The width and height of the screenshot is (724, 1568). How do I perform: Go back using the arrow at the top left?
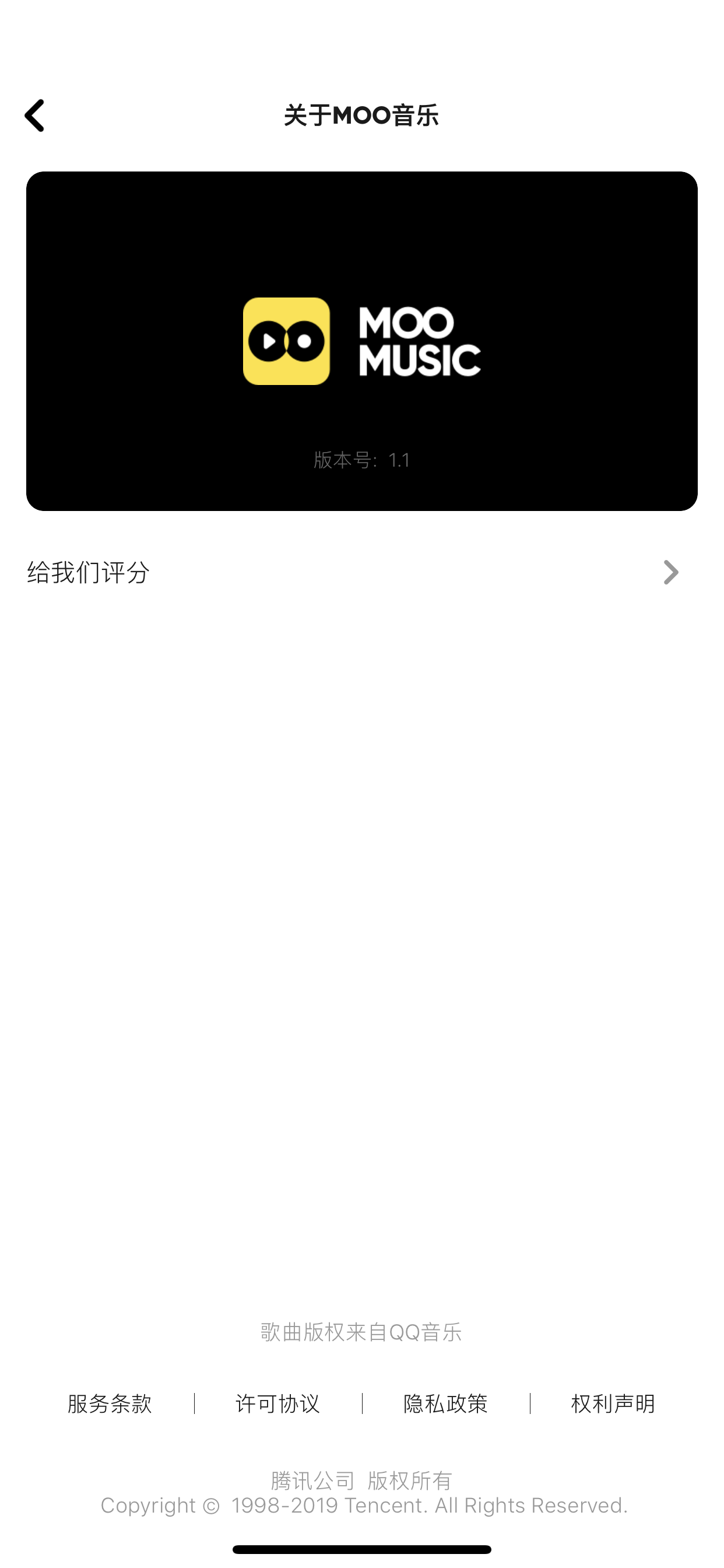pos(34,116)
